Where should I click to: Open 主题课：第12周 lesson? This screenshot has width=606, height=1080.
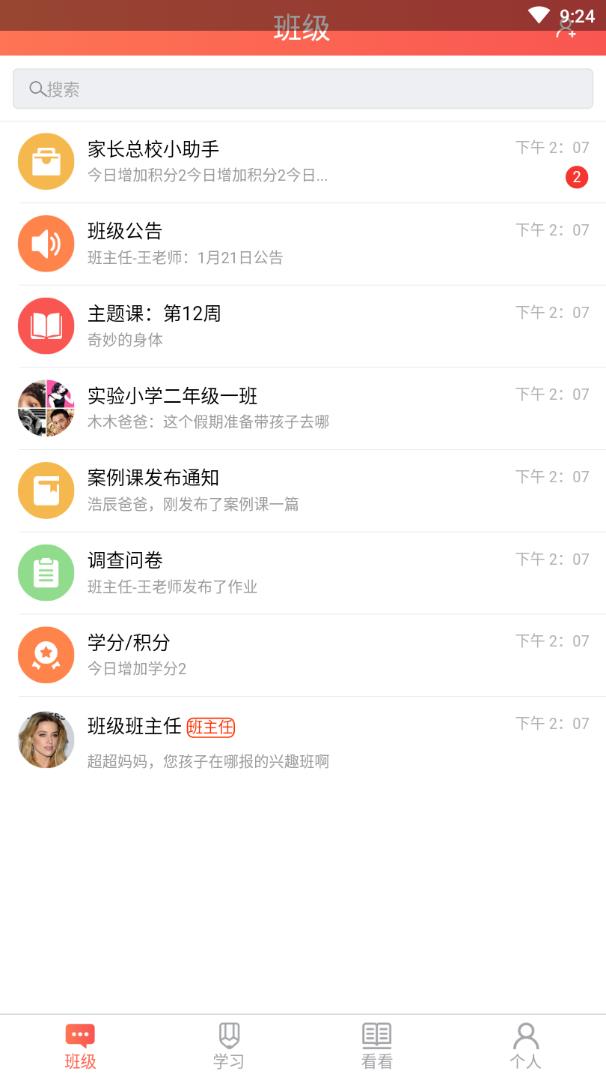pos(302,325)
